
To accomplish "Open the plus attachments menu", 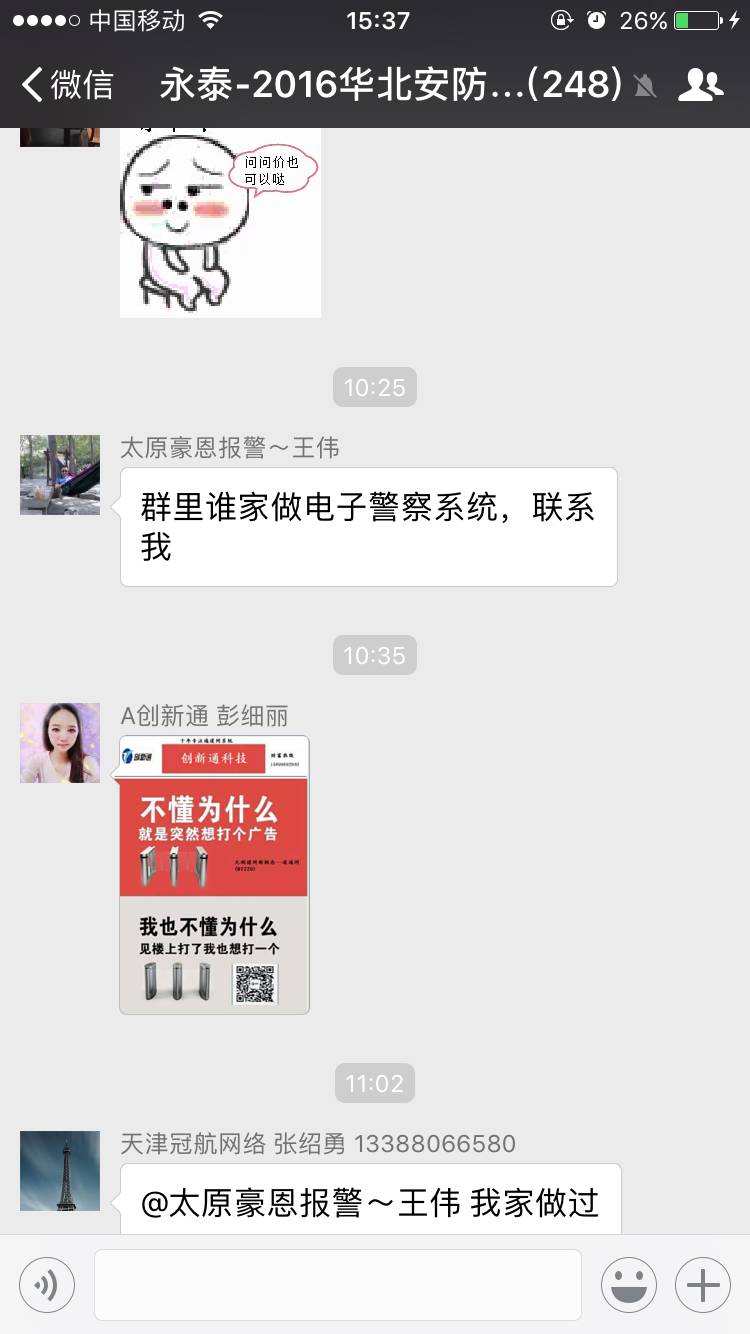I will click(x=703, y=1285).
